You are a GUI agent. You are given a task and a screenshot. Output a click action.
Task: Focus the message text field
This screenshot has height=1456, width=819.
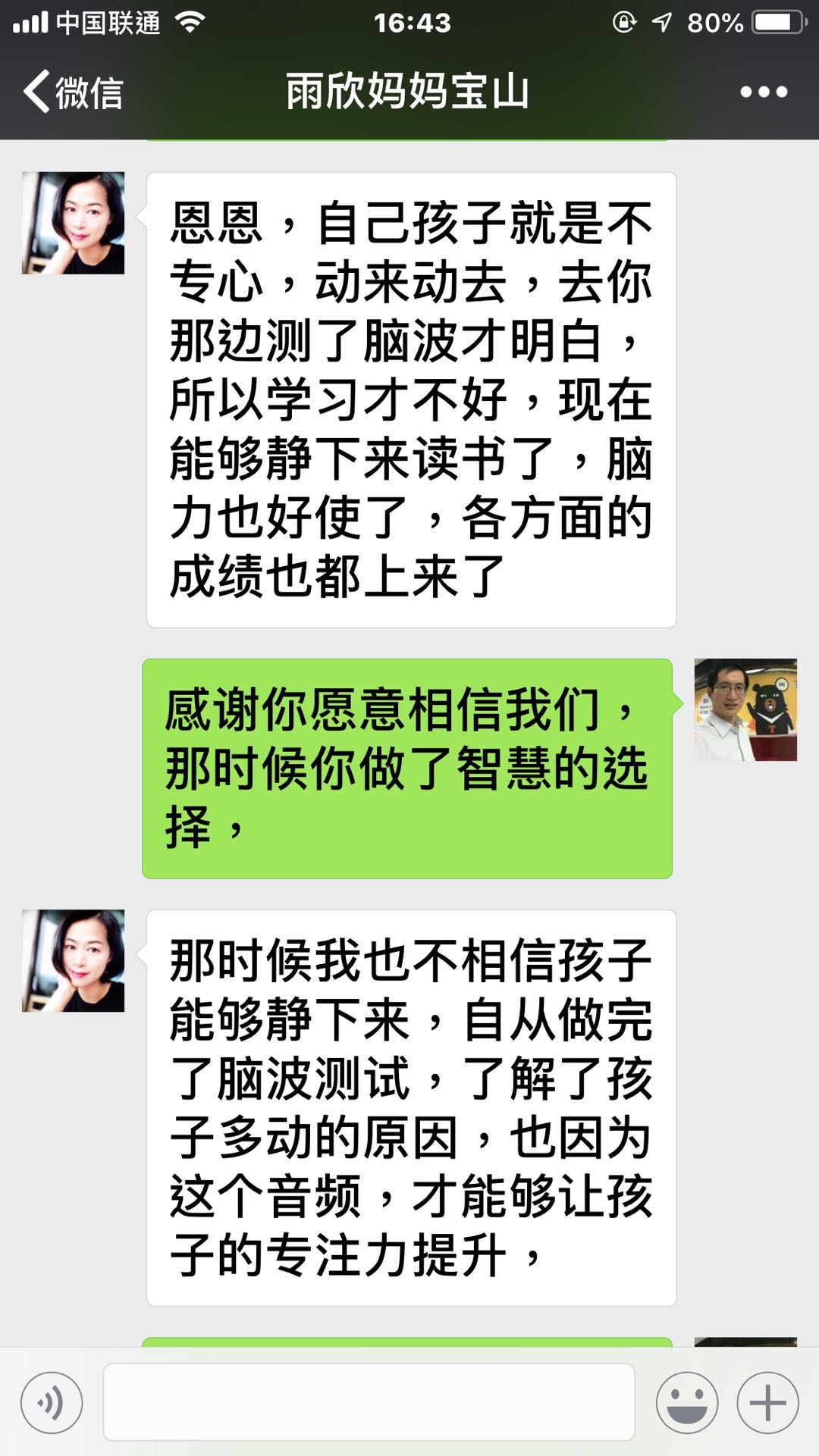[369, 1402]
